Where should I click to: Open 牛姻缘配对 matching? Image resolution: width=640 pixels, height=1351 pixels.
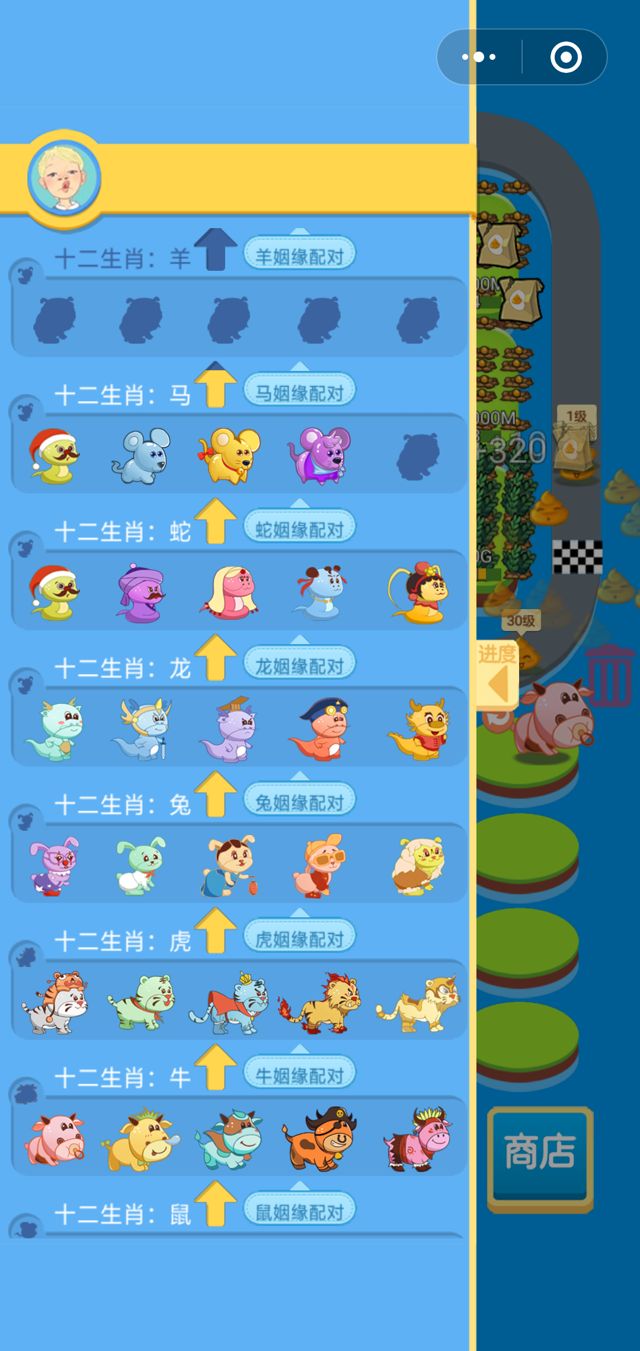pyautogui.click(x=300, y=1076)
